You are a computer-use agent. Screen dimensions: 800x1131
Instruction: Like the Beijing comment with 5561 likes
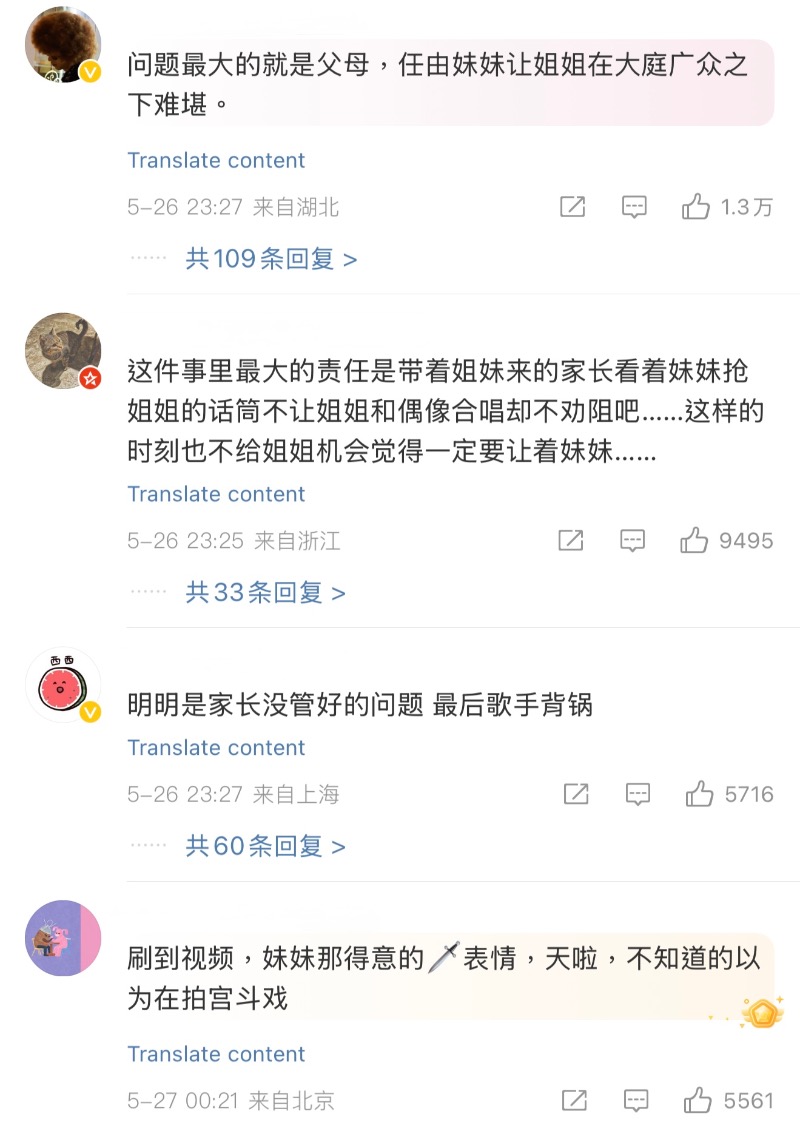coord(697,1101)
